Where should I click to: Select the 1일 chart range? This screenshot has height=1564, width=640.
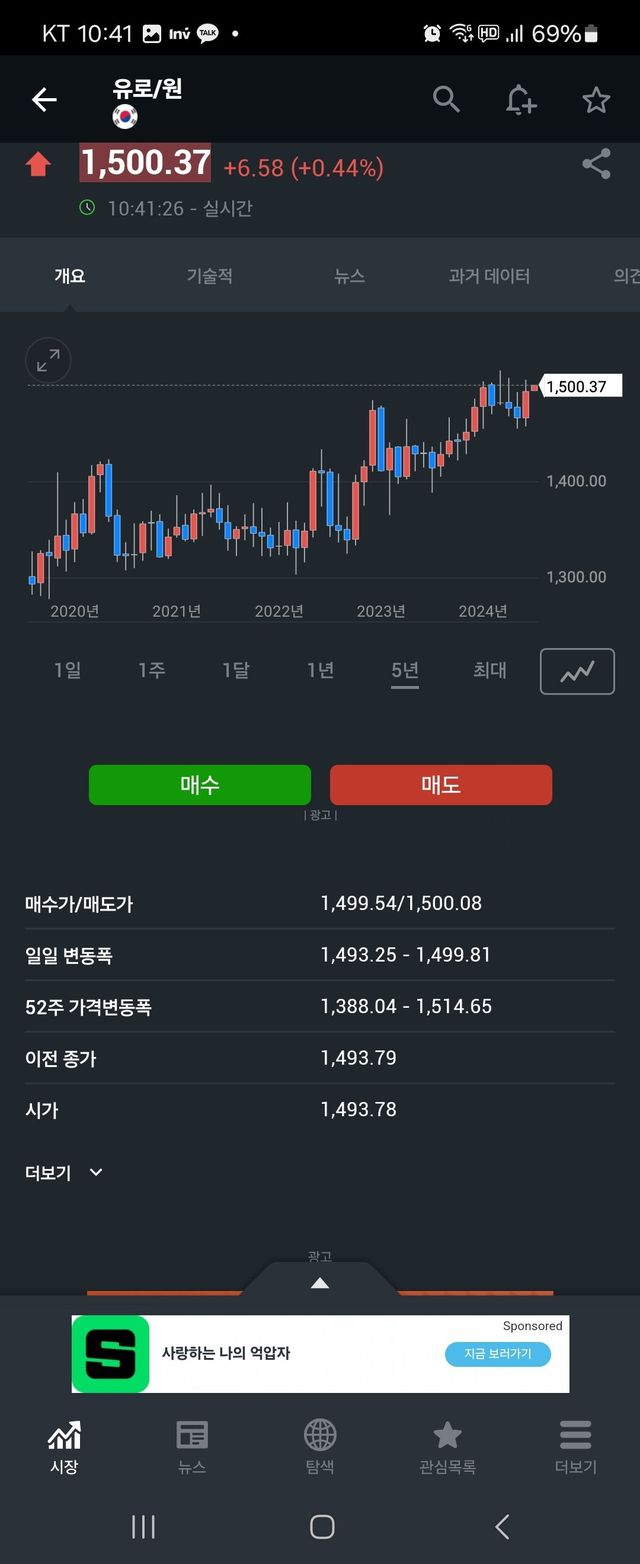point(67,670)
